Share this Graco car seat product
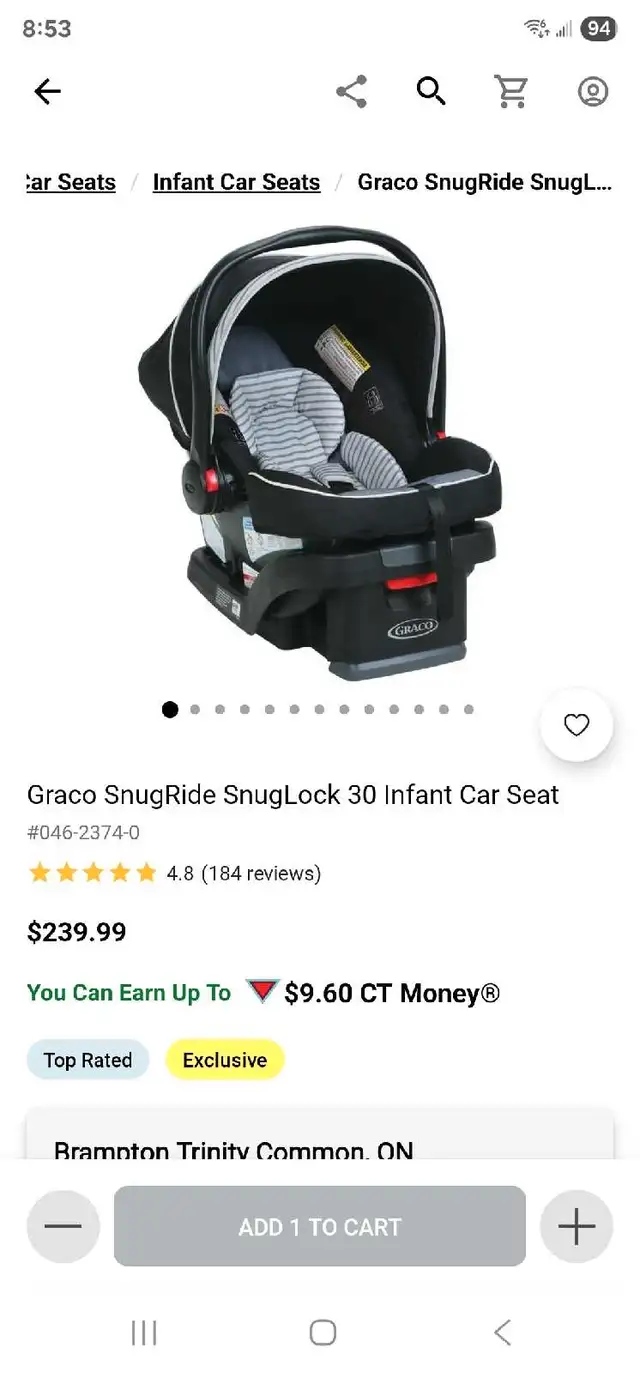The width and height of the screenshot is (640, 1373). [x=351, y=92]
